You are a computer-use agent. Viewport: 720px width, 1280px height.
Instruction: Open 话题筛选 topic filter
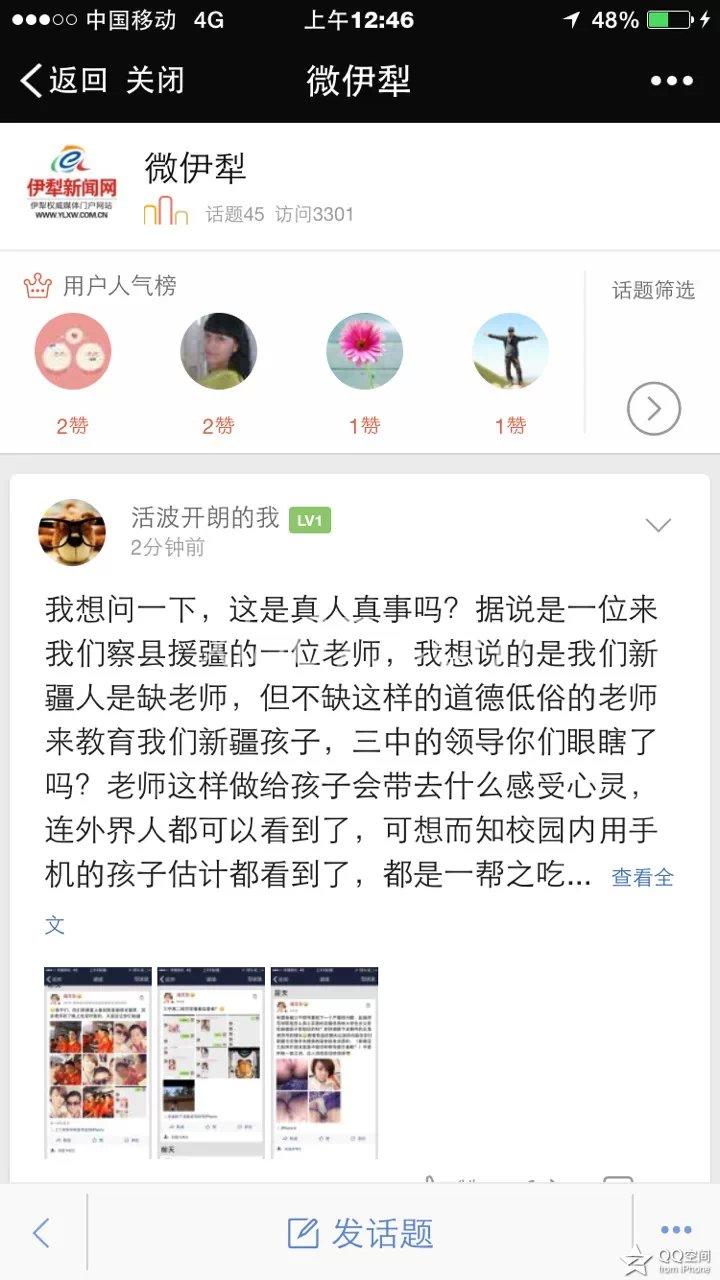click(653, 290)
